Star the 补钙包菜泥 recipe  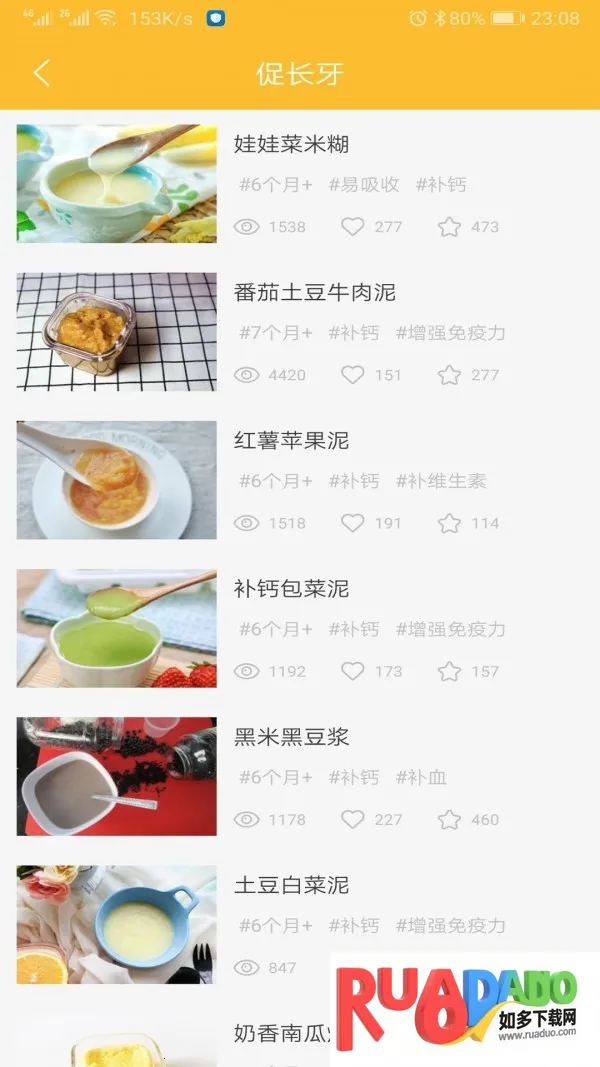tap(449, 671)
